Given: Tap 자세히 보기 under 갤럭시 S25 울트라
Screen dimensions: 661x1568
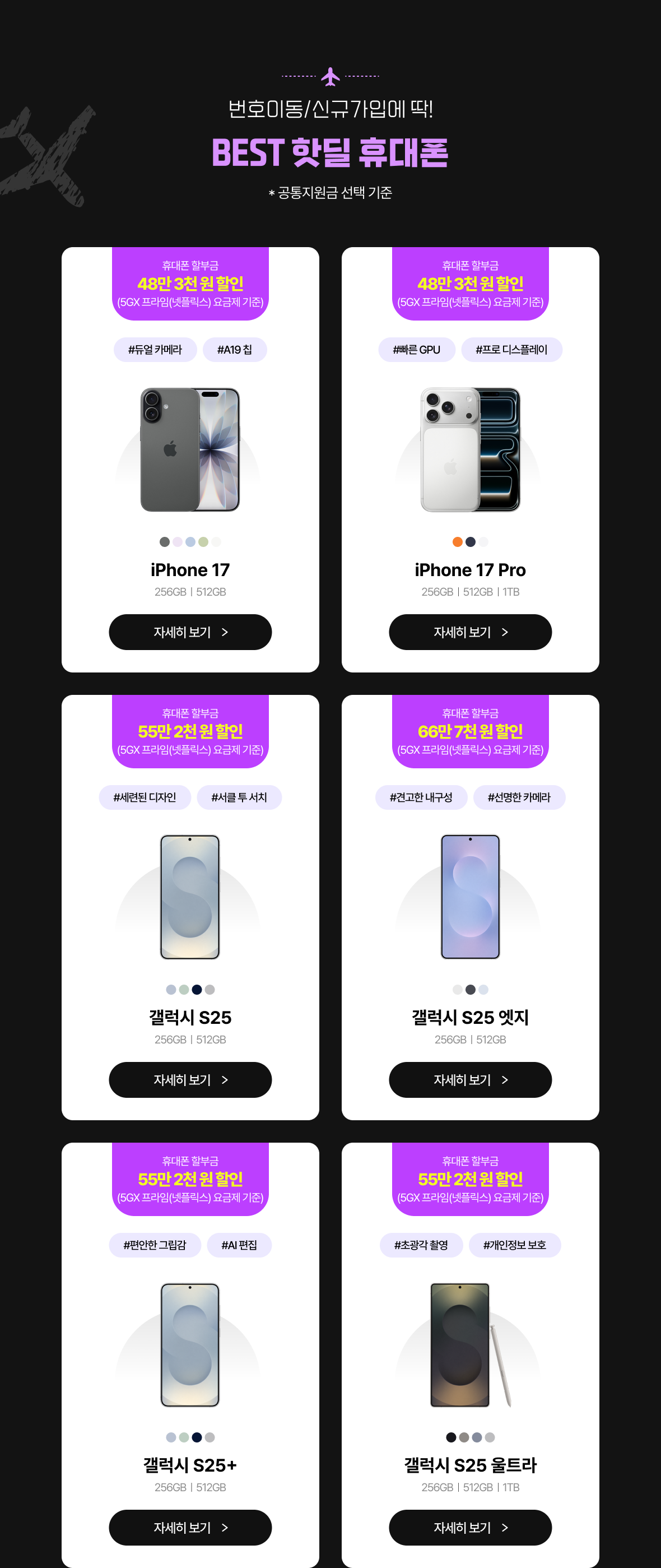Looking at the screenshot, I should pos(470,1527).
